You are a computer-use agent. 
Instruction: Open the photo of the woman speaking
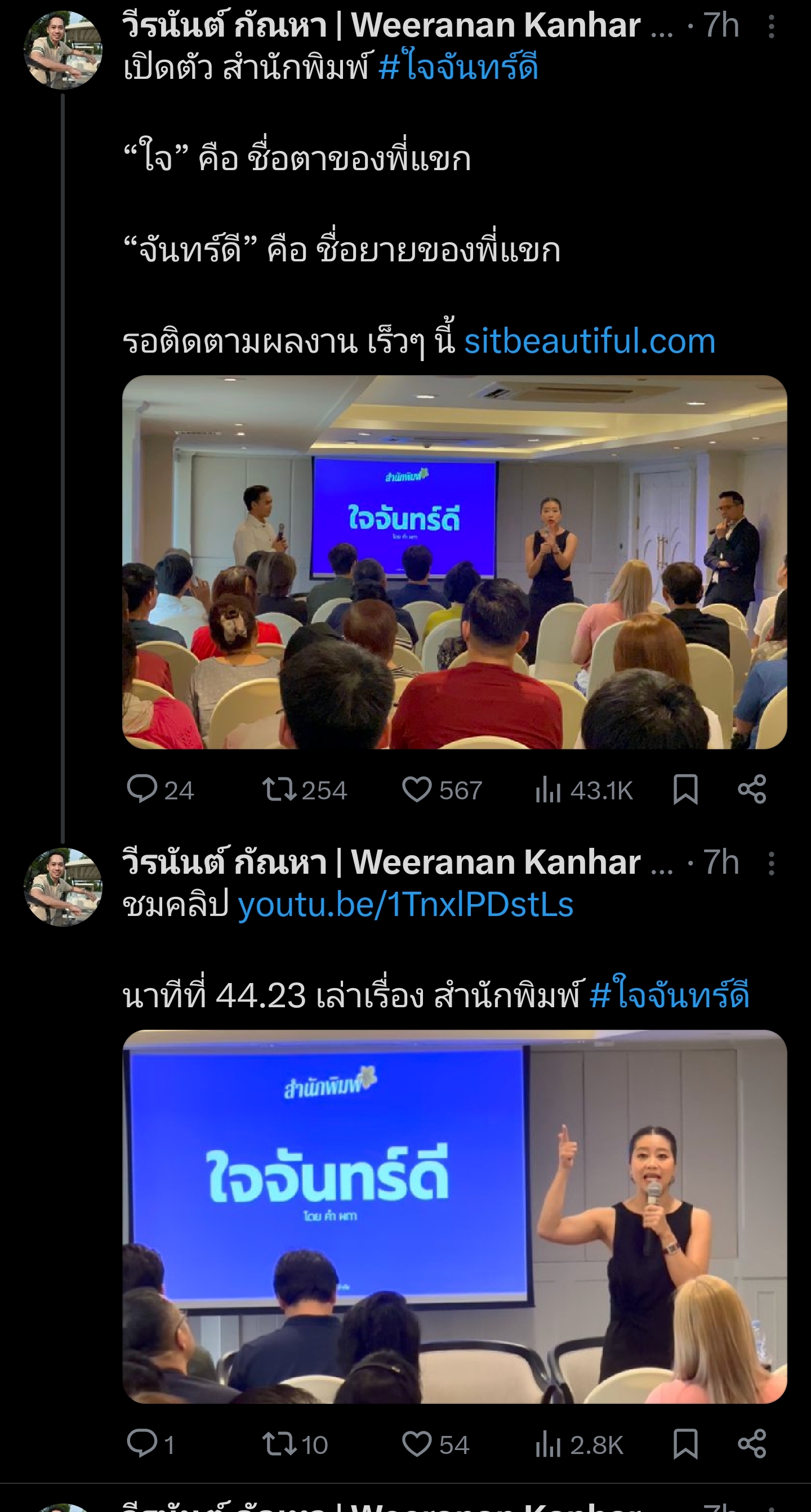click(454, 1216)
